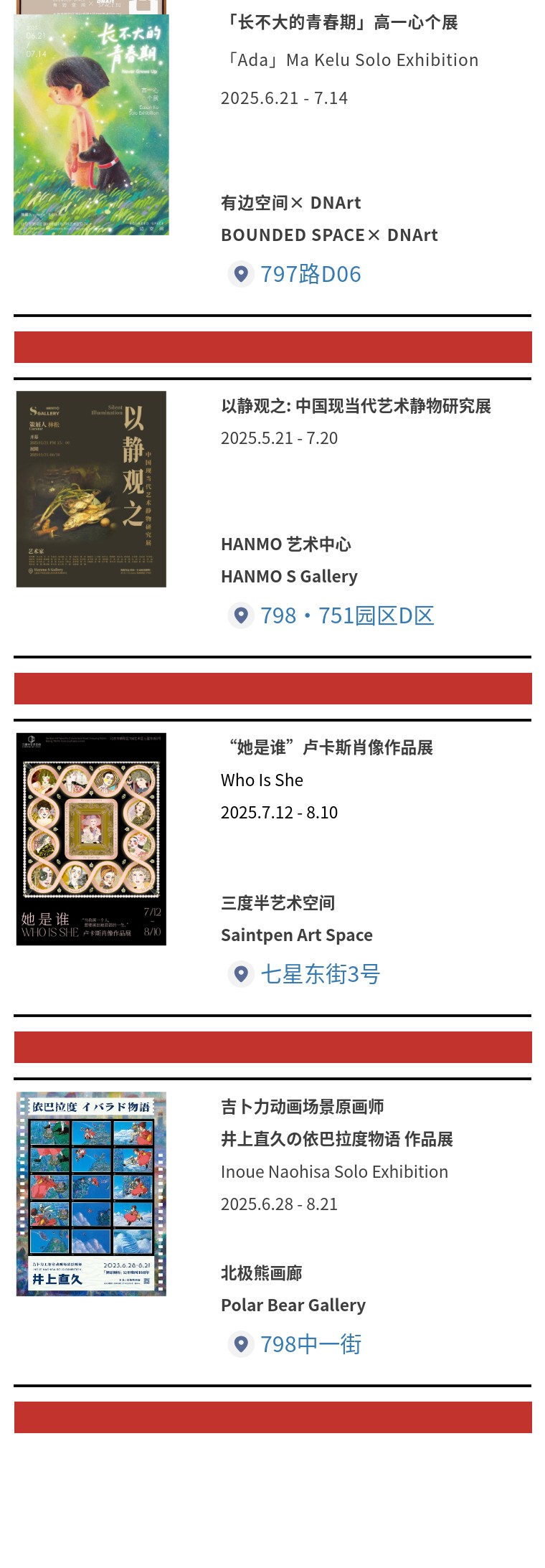Open the 798中一街 location link

(310, 1344)
